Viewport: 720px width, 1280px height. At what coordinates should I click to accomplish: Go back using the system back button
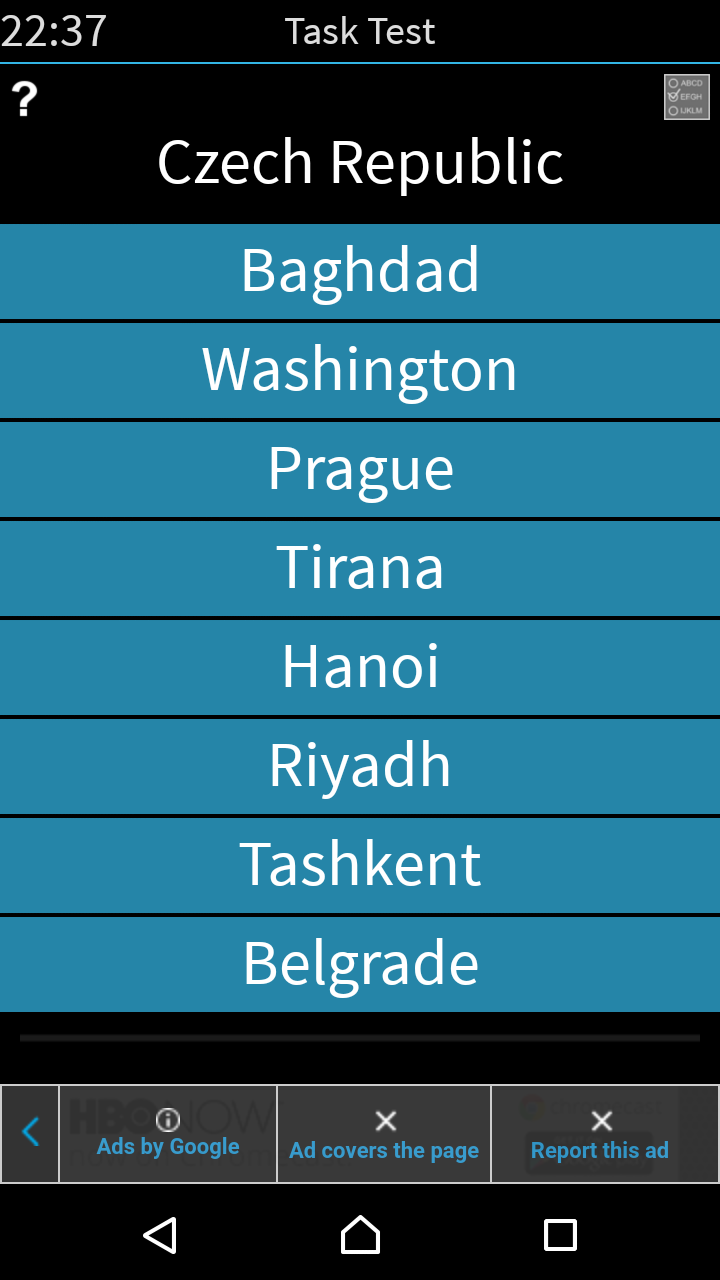pos(160,1235)
